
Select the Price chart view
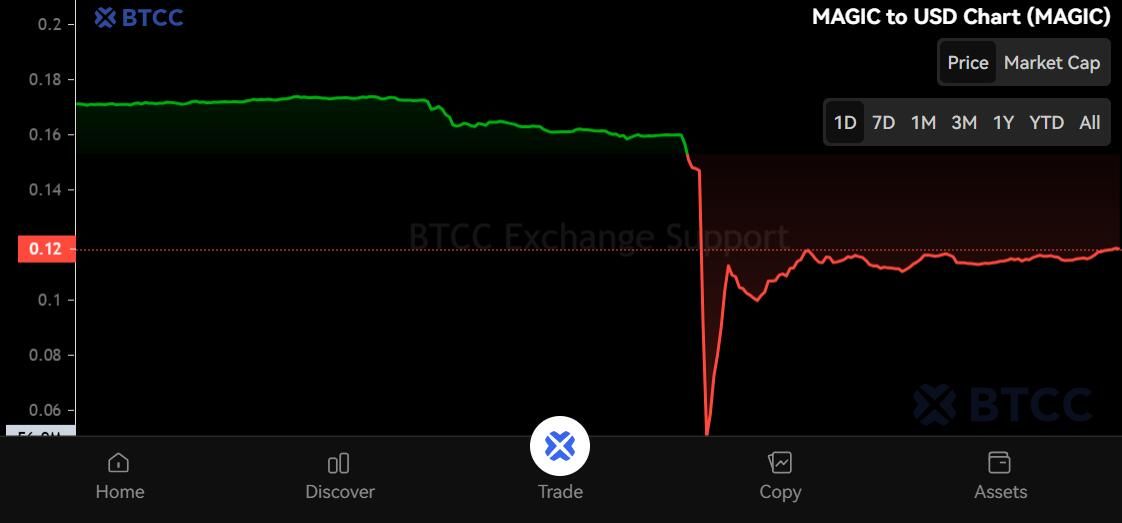(x=967, y=63)
